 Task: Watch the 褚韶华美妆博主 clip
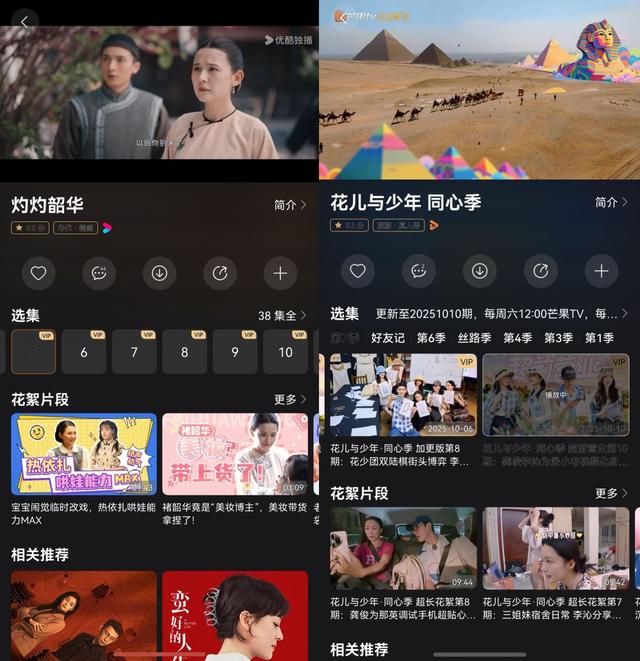point(235,455)
